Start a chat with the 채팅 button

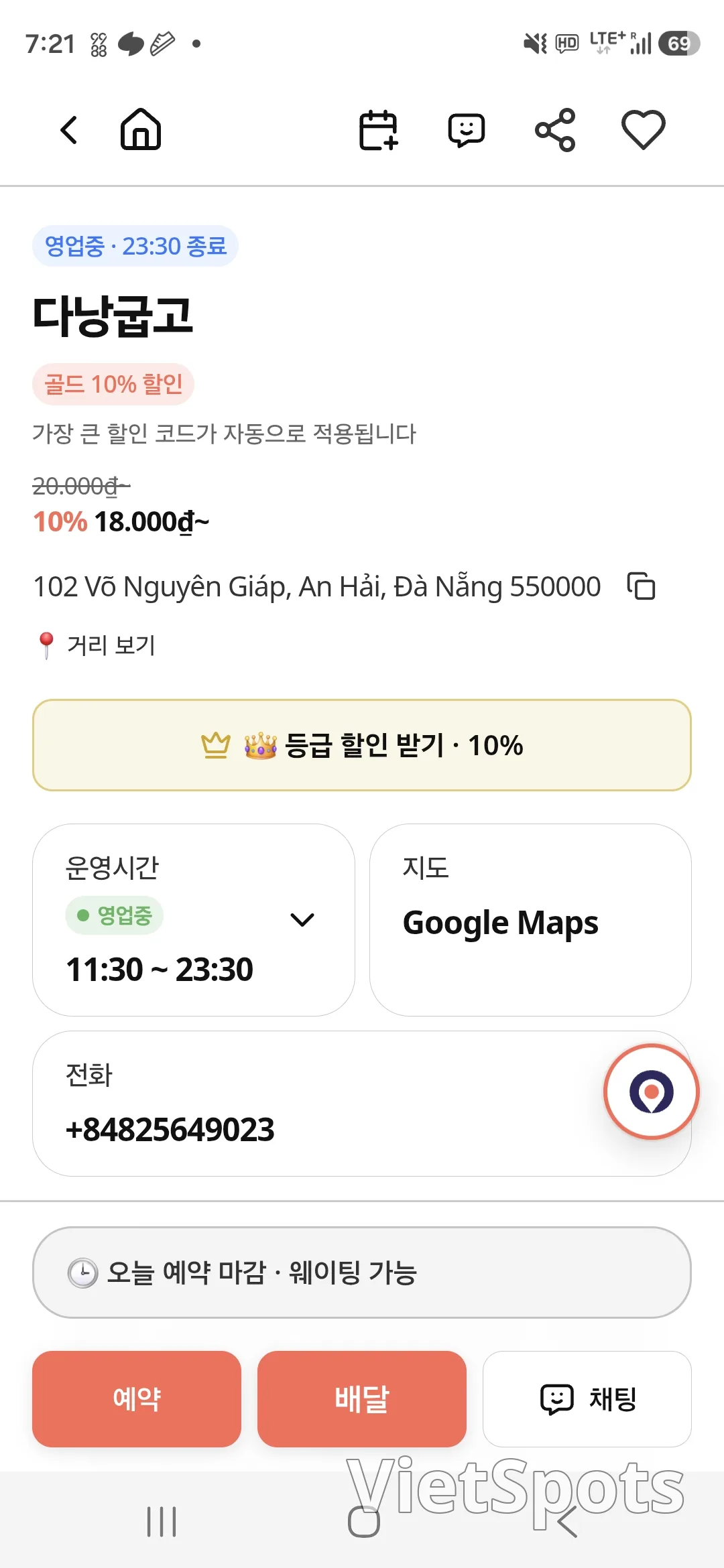[587, 1399]
